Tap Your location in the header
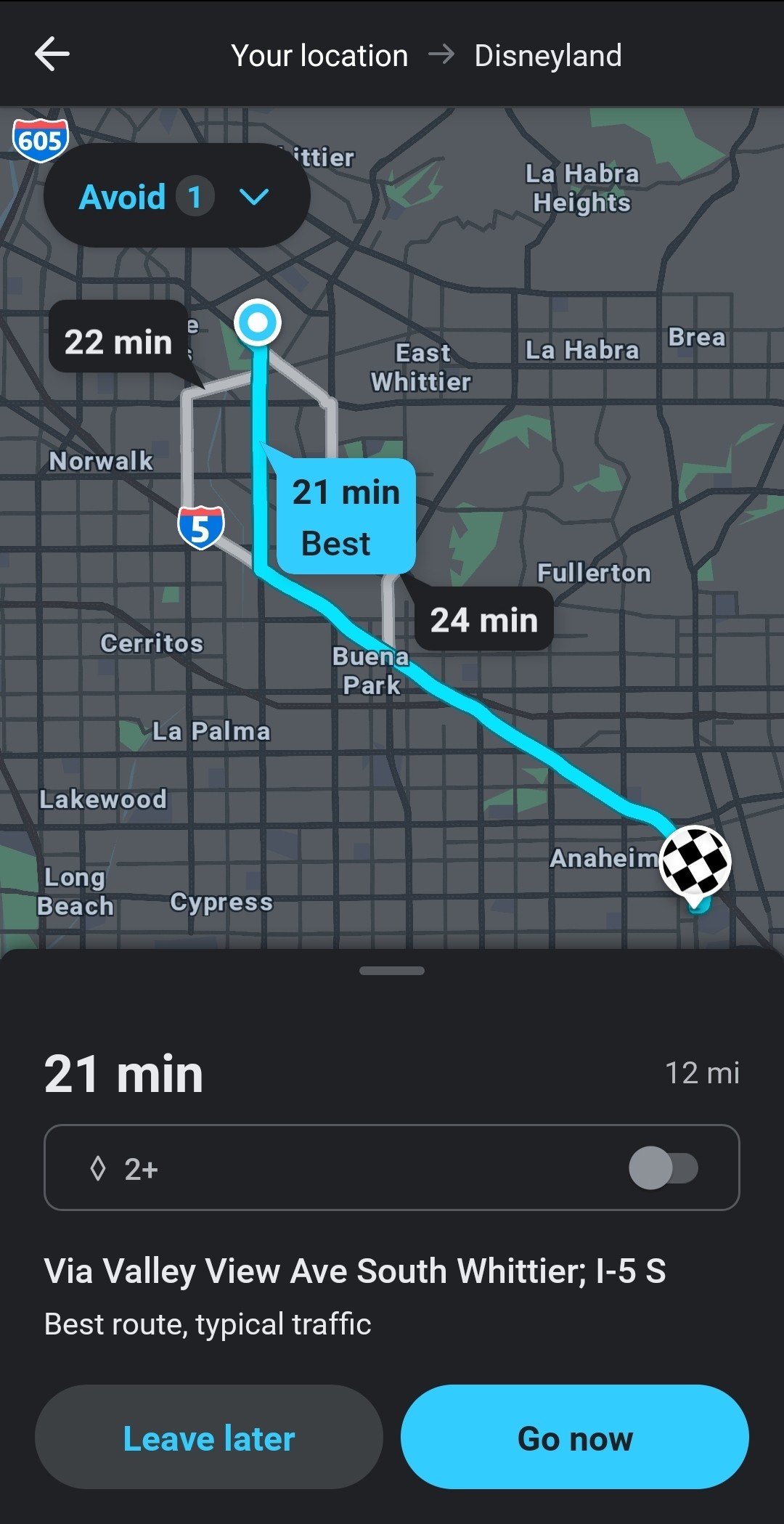 point(319,56)
